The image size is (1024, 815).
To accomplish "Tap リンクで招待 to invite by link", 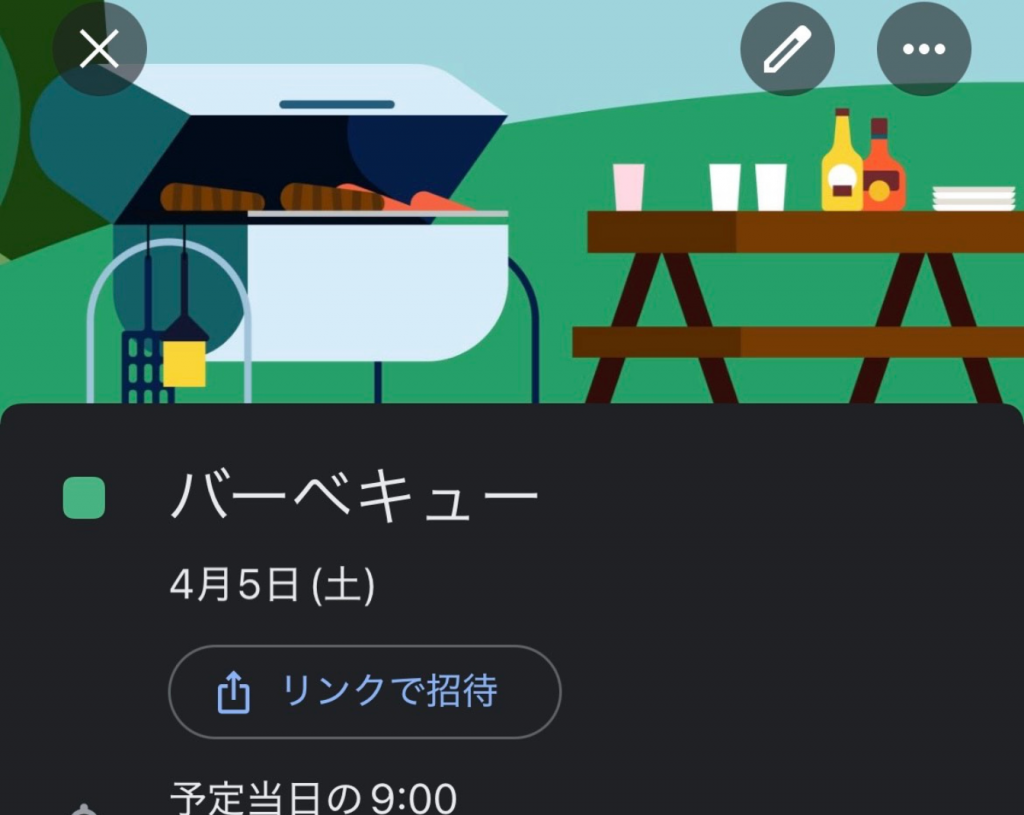I will [x=365, y=691].
